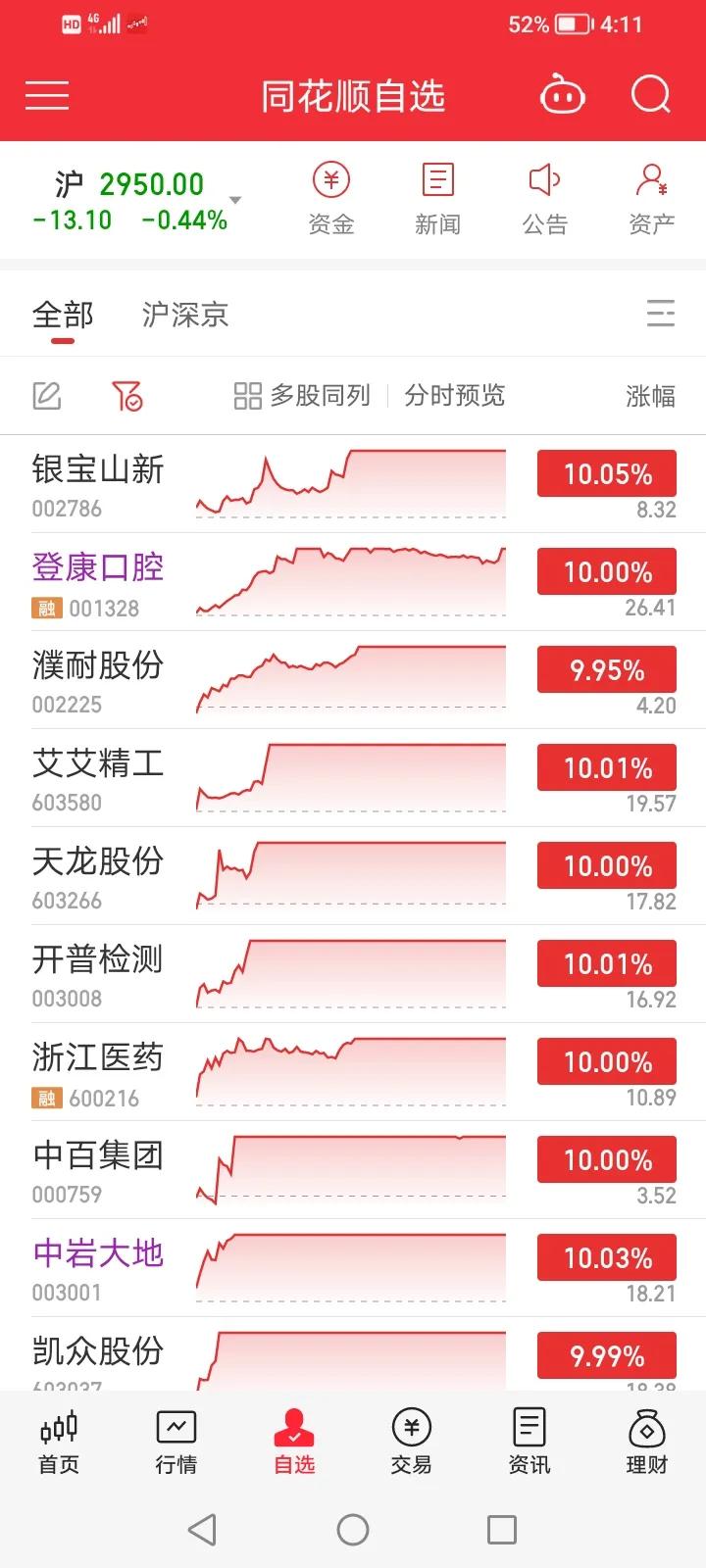
Task: Open the group list manager icon
Action: click(661, 314)
